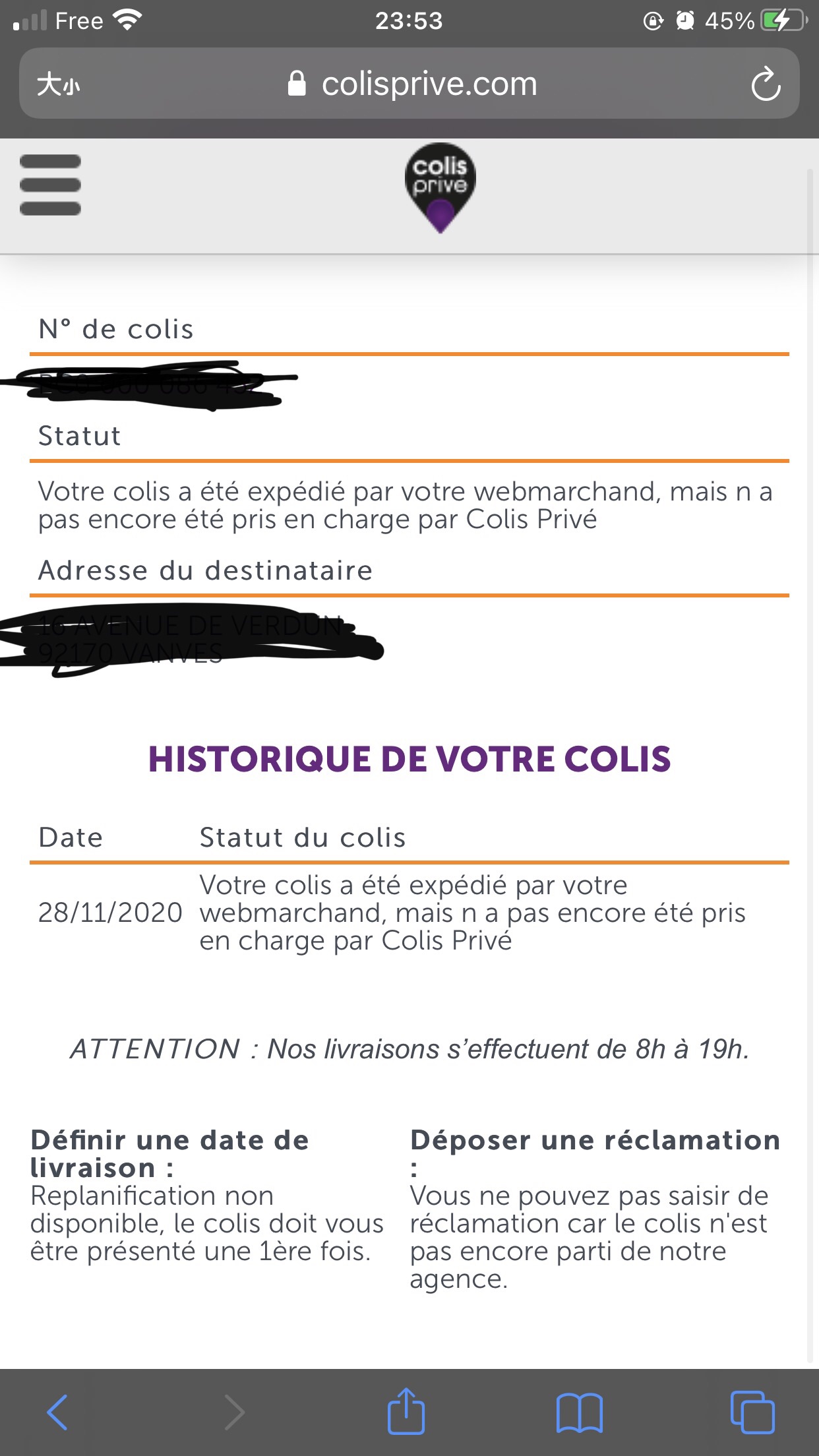This screenshot has height=1456, width=819.
Task: Share this tracking page
Action: [406, 1410]
